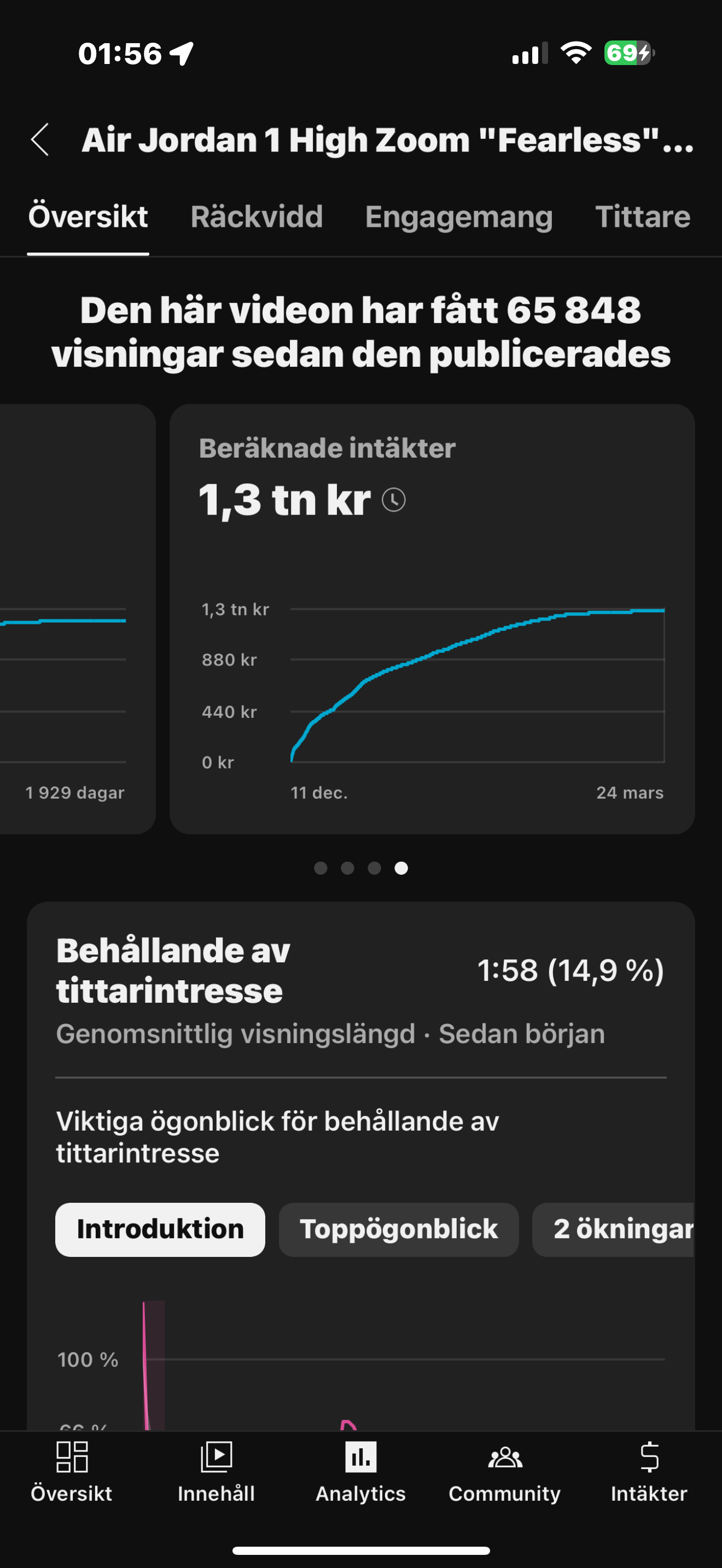Go back using the top-left arrow
Screen dimensions: 722x1568
[x=40, y=139]
